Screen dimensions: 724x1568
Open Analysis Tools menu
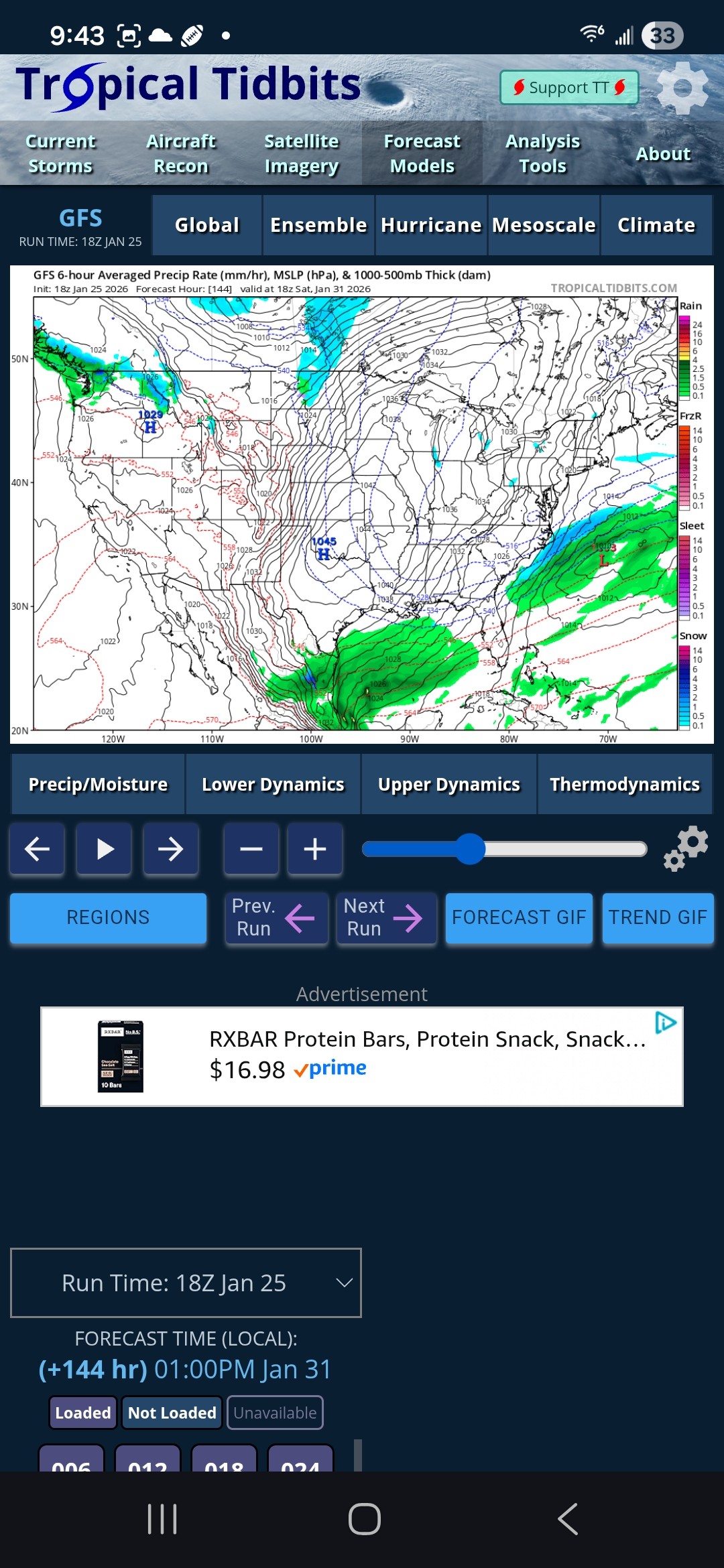542,153
